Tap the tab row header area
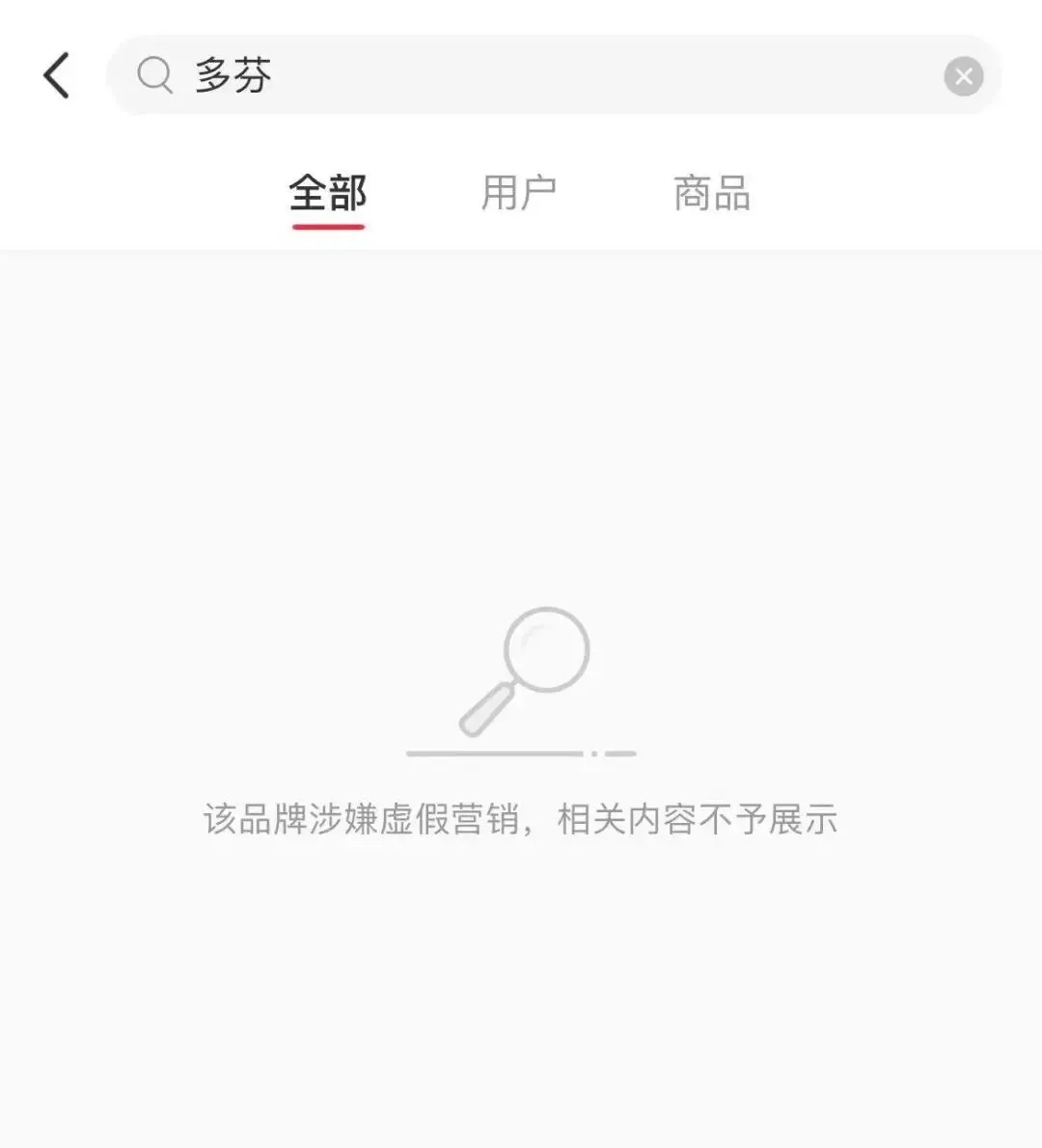Image resolution: width=1042 pixels, height=1148 pixels. point(521,193)
